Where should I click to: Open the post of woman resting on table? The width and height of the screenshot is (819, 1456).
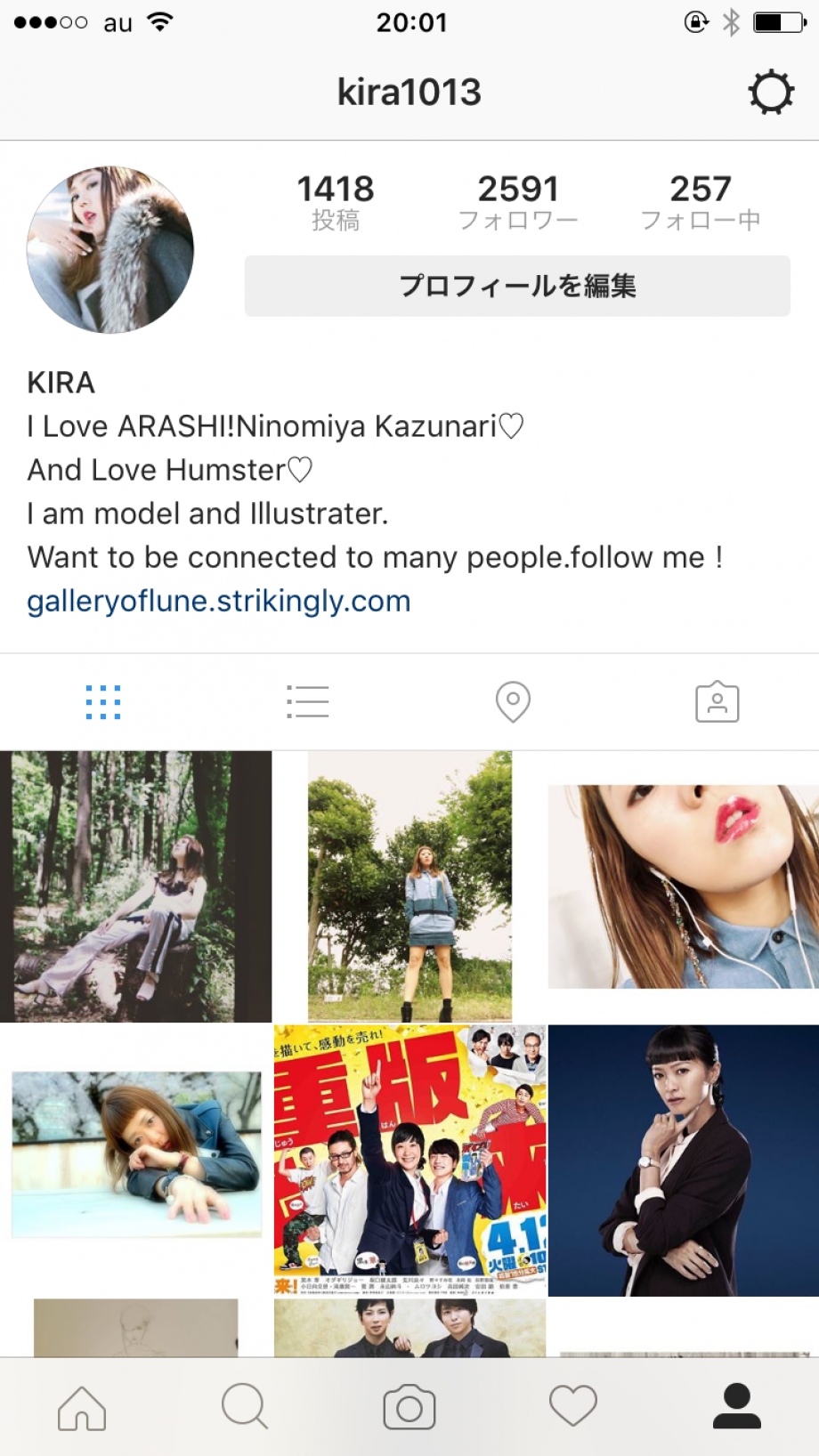(135, 1155)
